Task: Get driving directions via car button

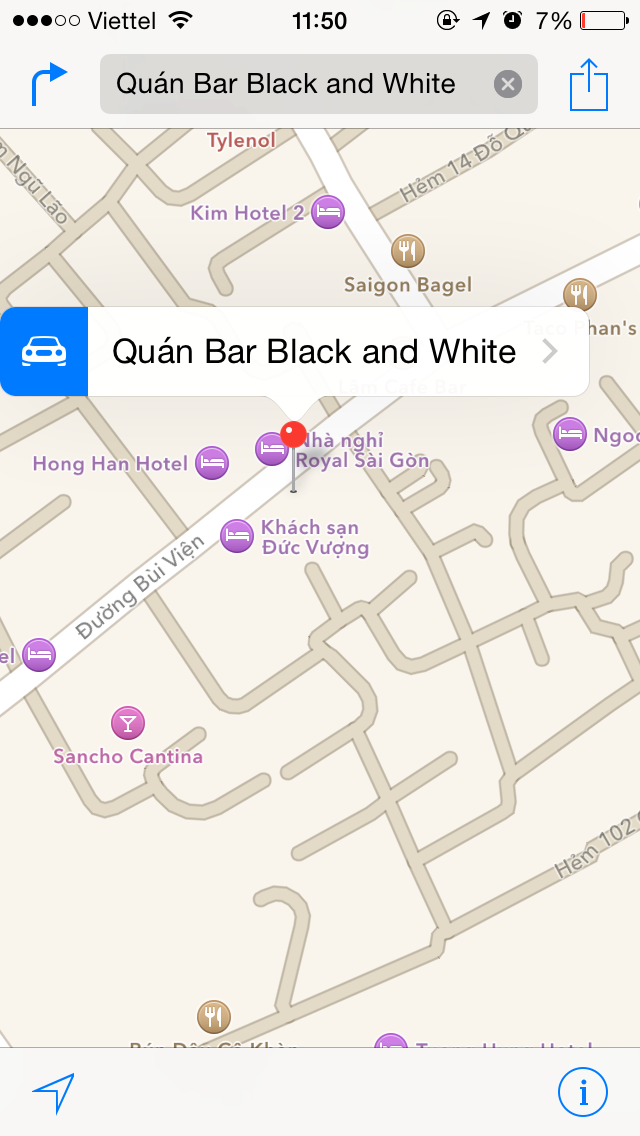Action: pos(44,352)
